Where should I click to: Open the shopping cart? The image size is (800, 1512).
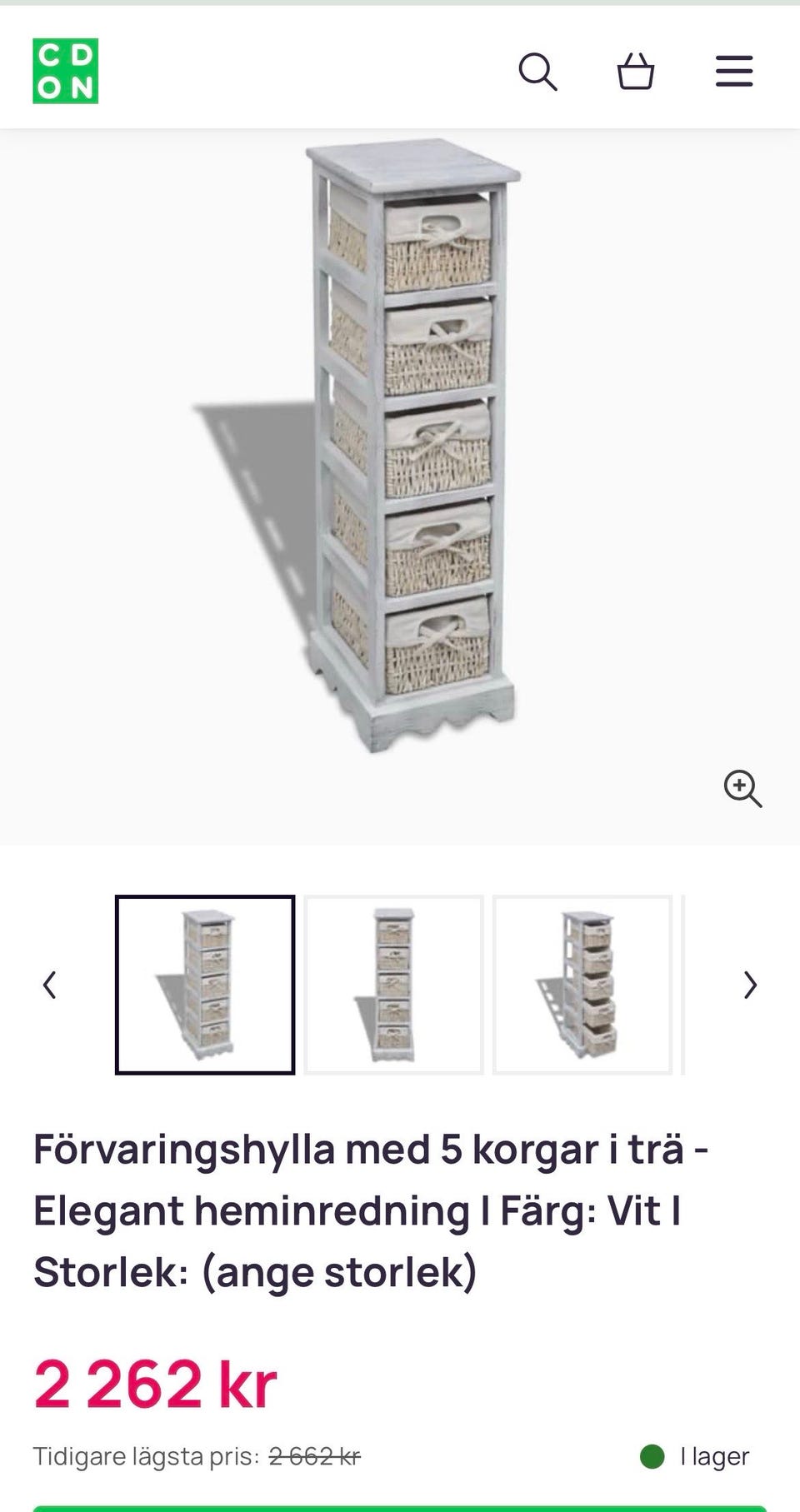point(637,72)
